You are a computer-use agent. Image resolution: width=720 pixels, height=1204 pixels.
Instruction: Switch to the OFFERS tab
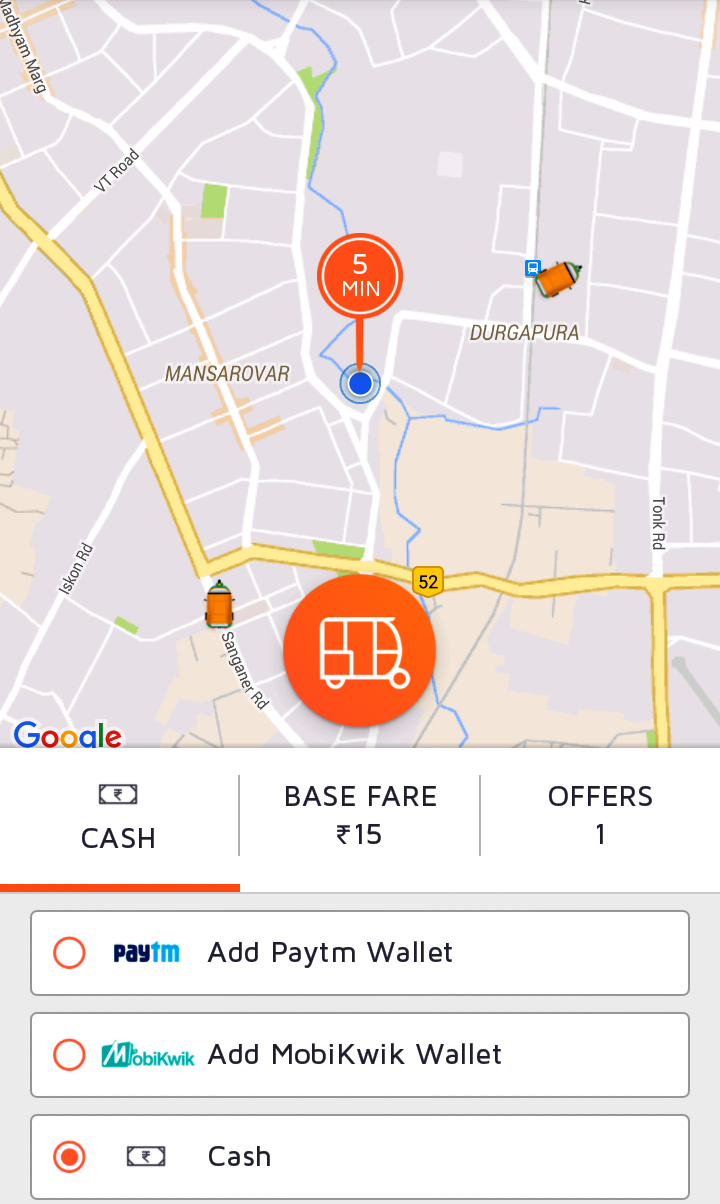(600, 814)
